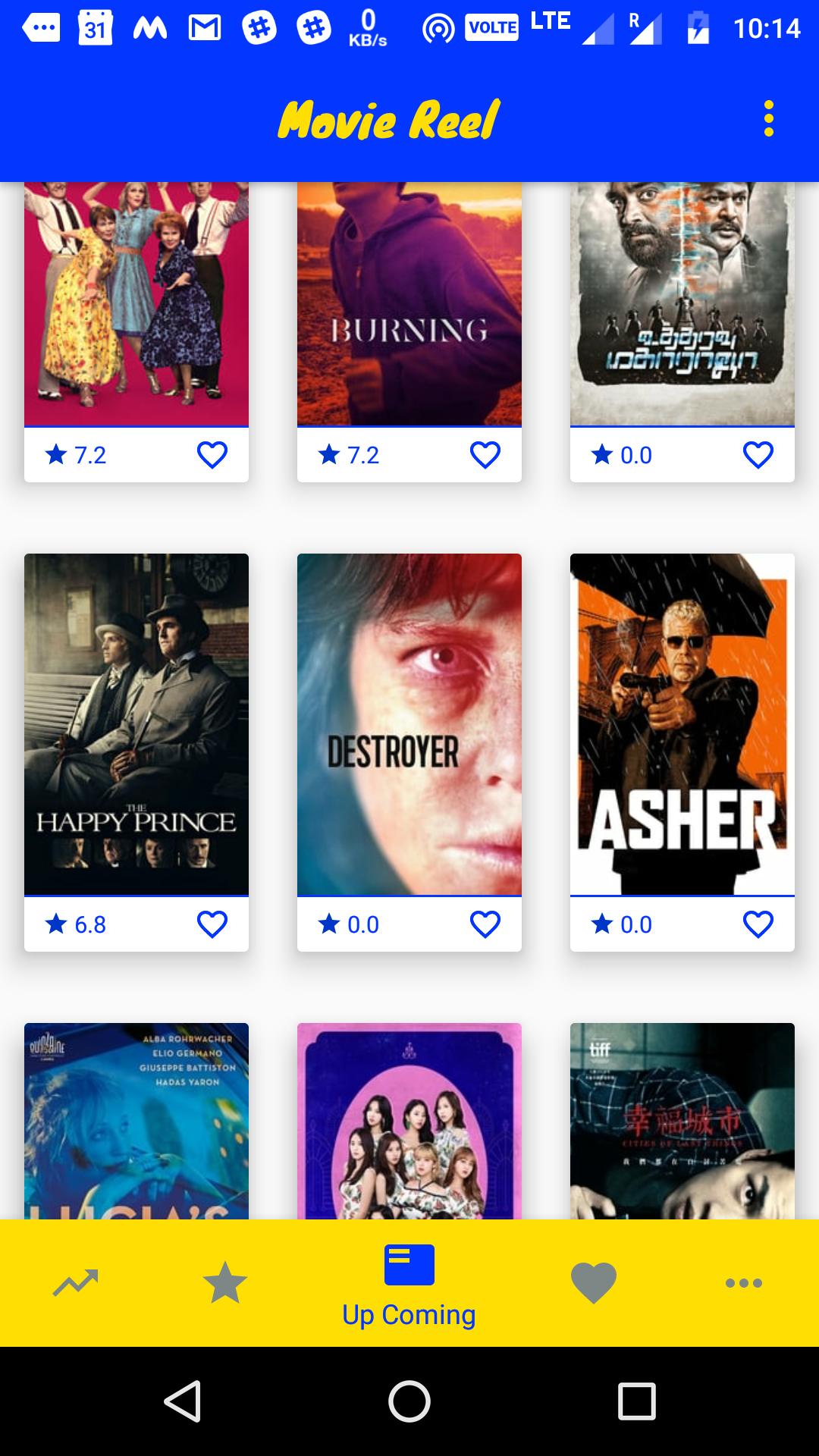
Task: Select the Up Coming tab
Action: coord(409,1283)
